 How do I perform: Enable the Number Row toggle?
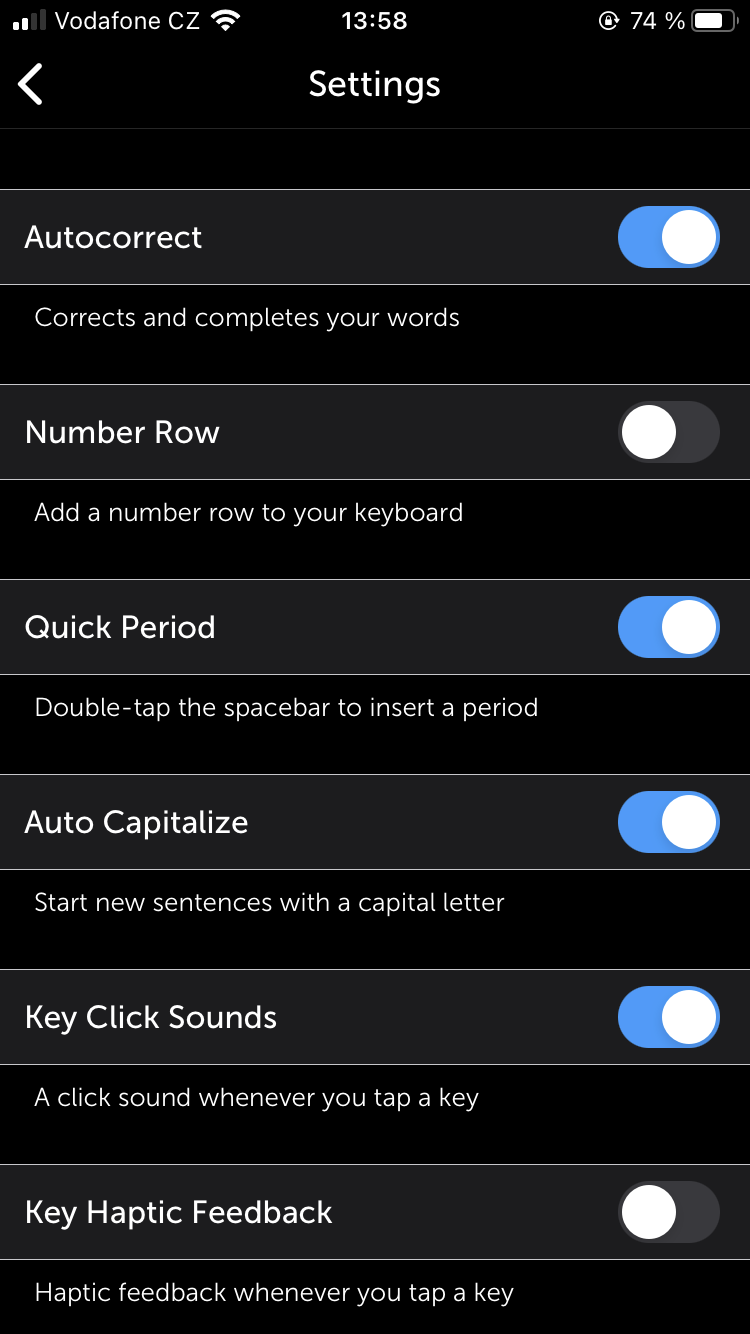(x=668, y=433)
